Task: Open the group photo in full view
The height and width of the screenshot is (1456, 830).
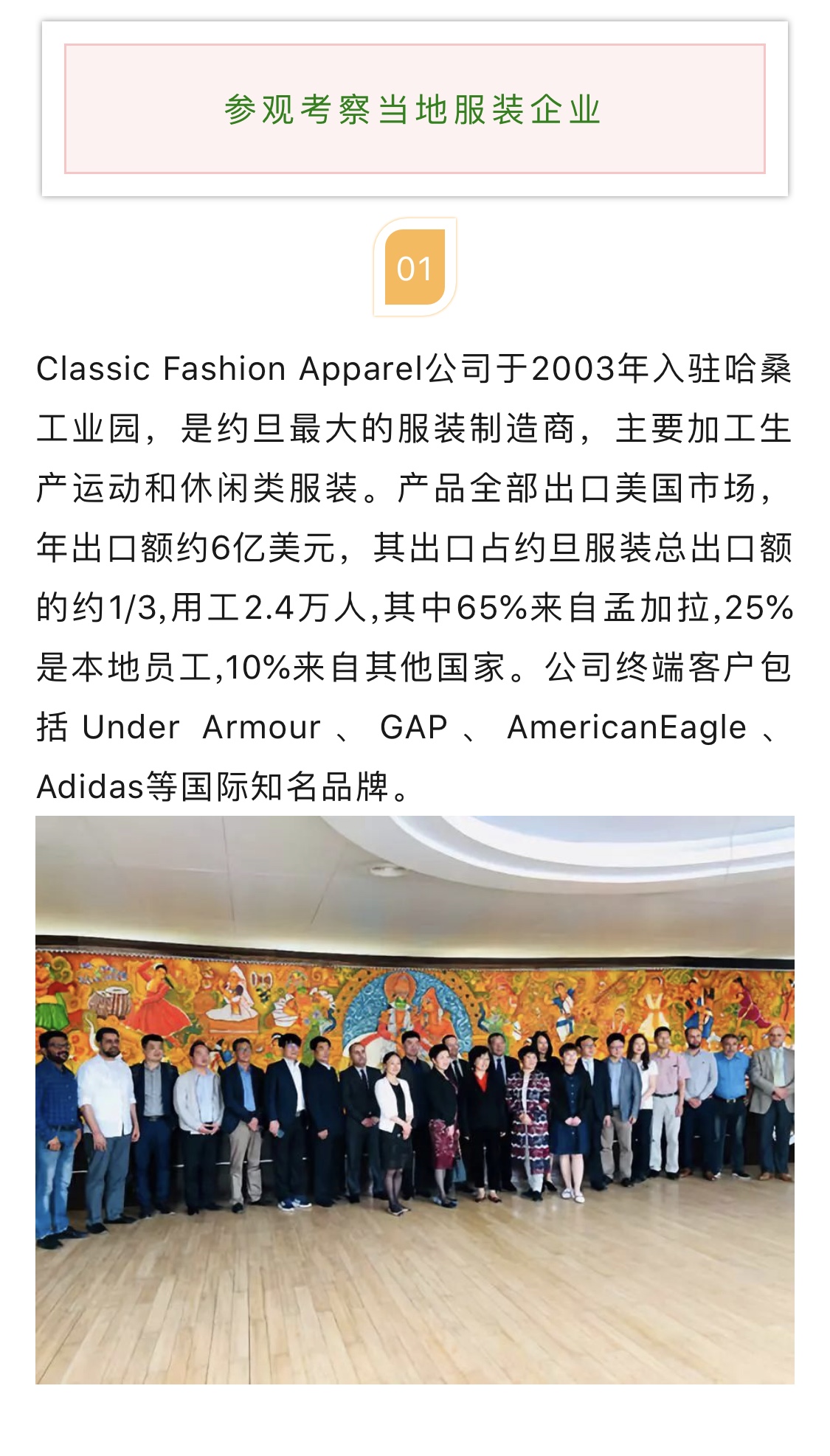Action: coord(415,1099)
